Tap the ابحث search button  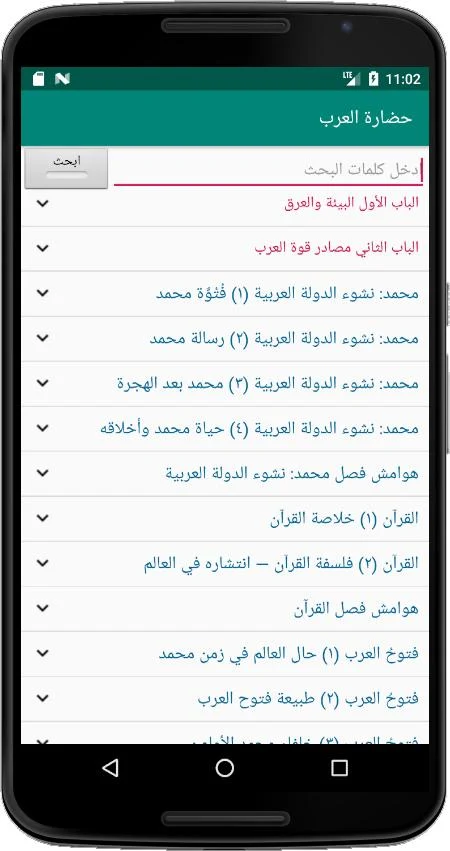66,168
